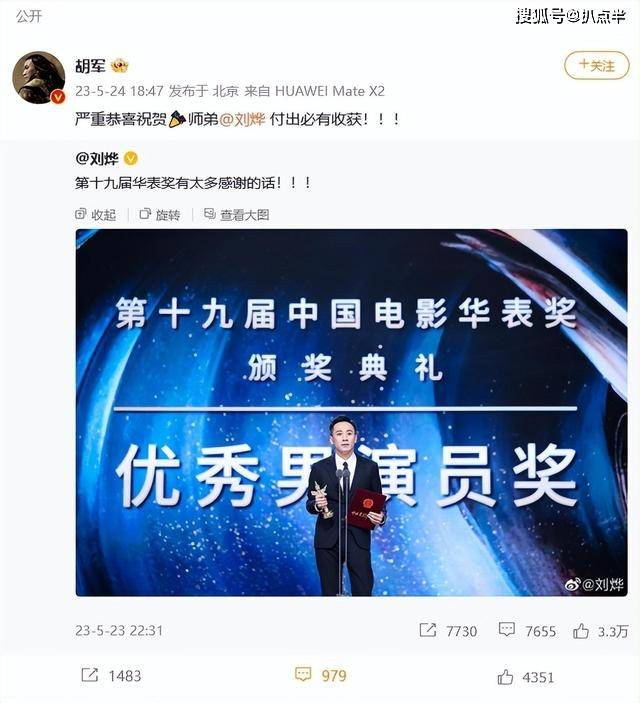Screen dimensions: 640x703
Task: Repost the original post with 7730 shares
Action: coord(447,631)
